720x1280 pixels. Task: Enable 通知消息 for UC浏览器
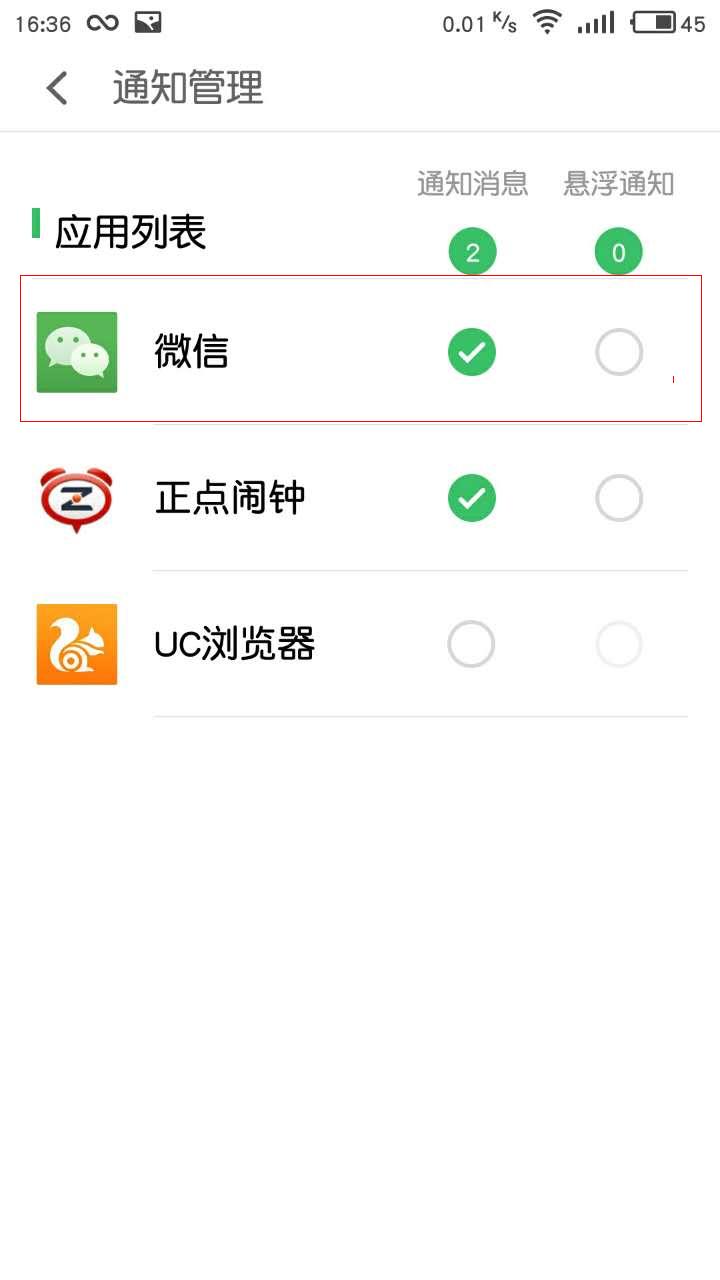471,645
